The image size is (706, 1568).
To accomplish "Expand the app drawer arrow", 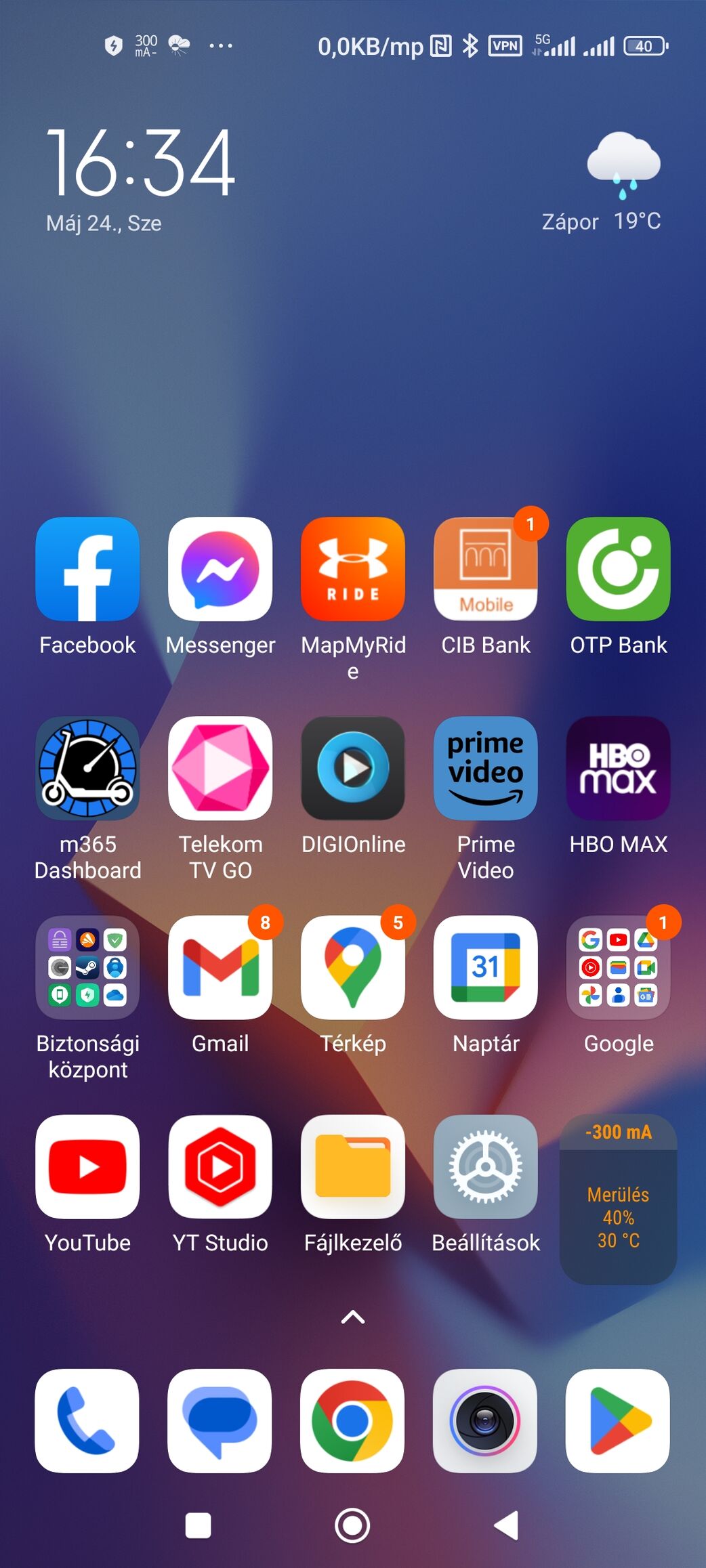I will (353, 1317).
